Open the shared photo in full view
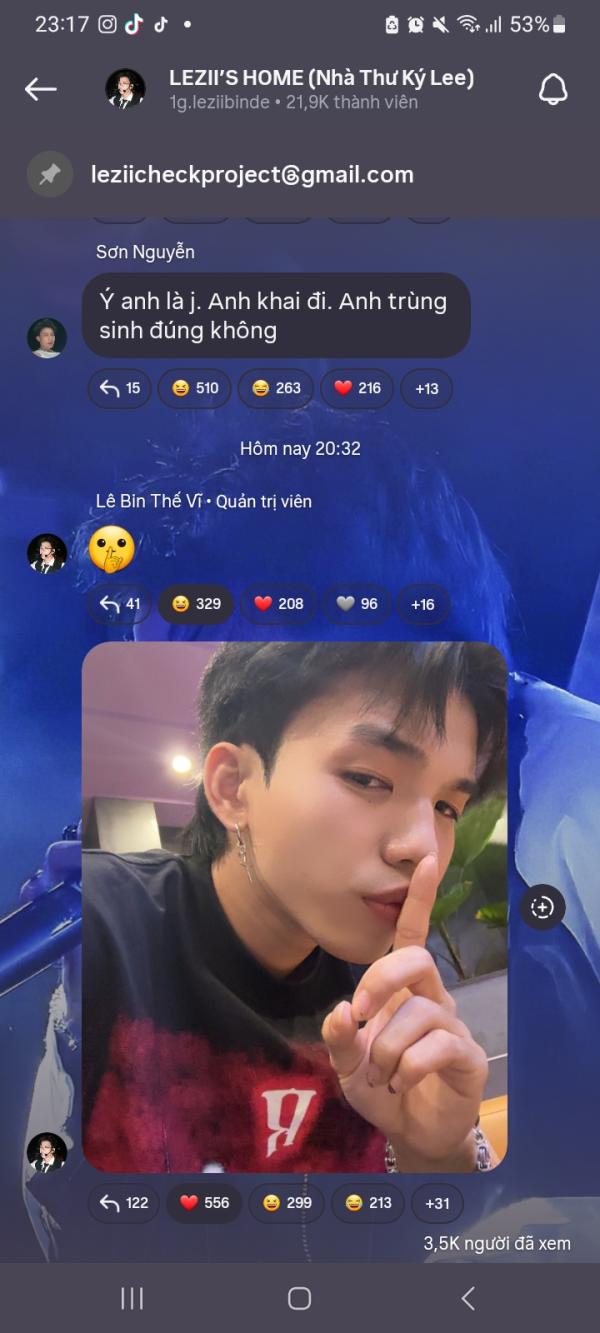 [x=294, y=906]
